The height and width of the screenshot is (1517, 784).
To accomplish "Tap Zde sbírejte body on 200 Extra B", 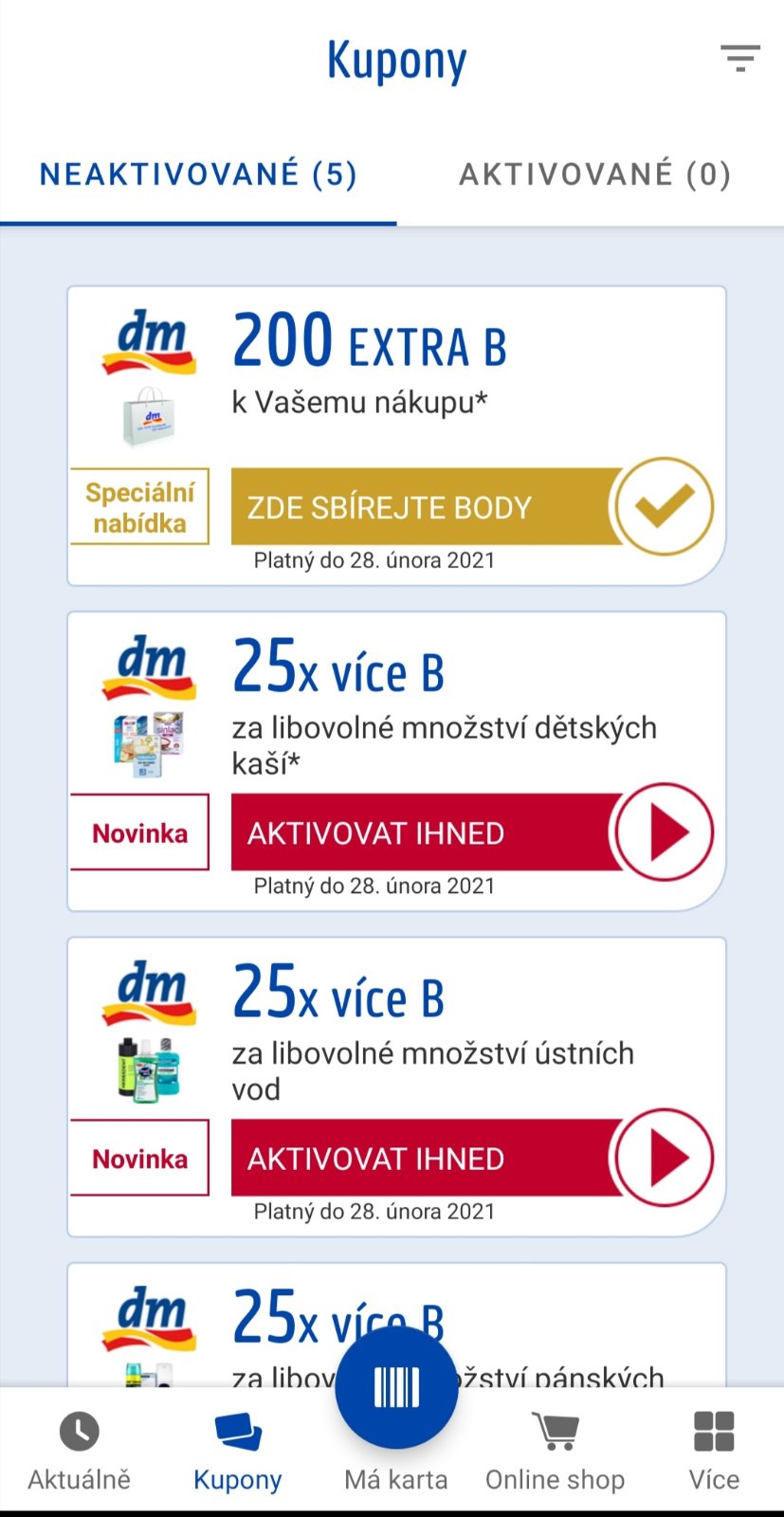I will tap(427, 507).
